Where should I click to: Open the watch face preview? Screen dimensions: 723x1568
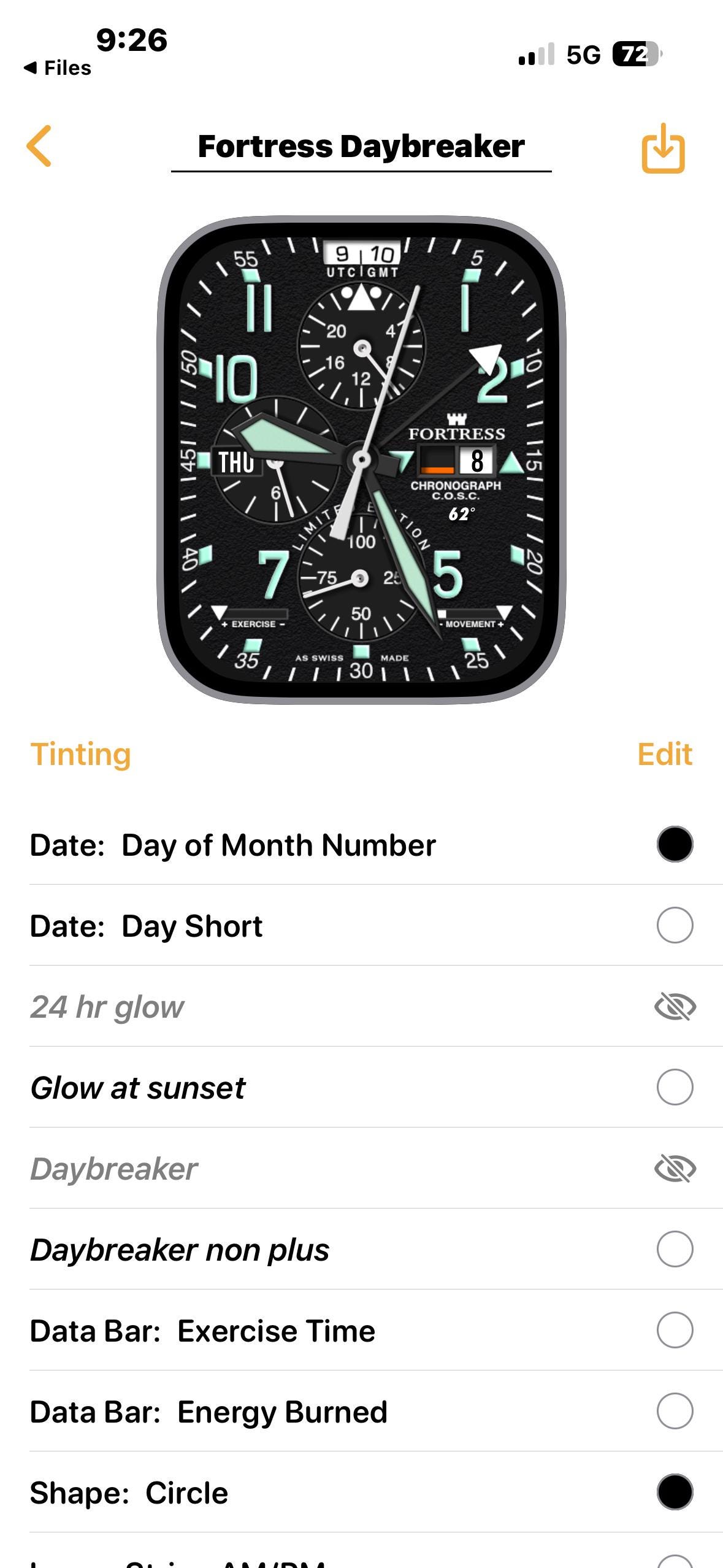(x=361, y=459)
